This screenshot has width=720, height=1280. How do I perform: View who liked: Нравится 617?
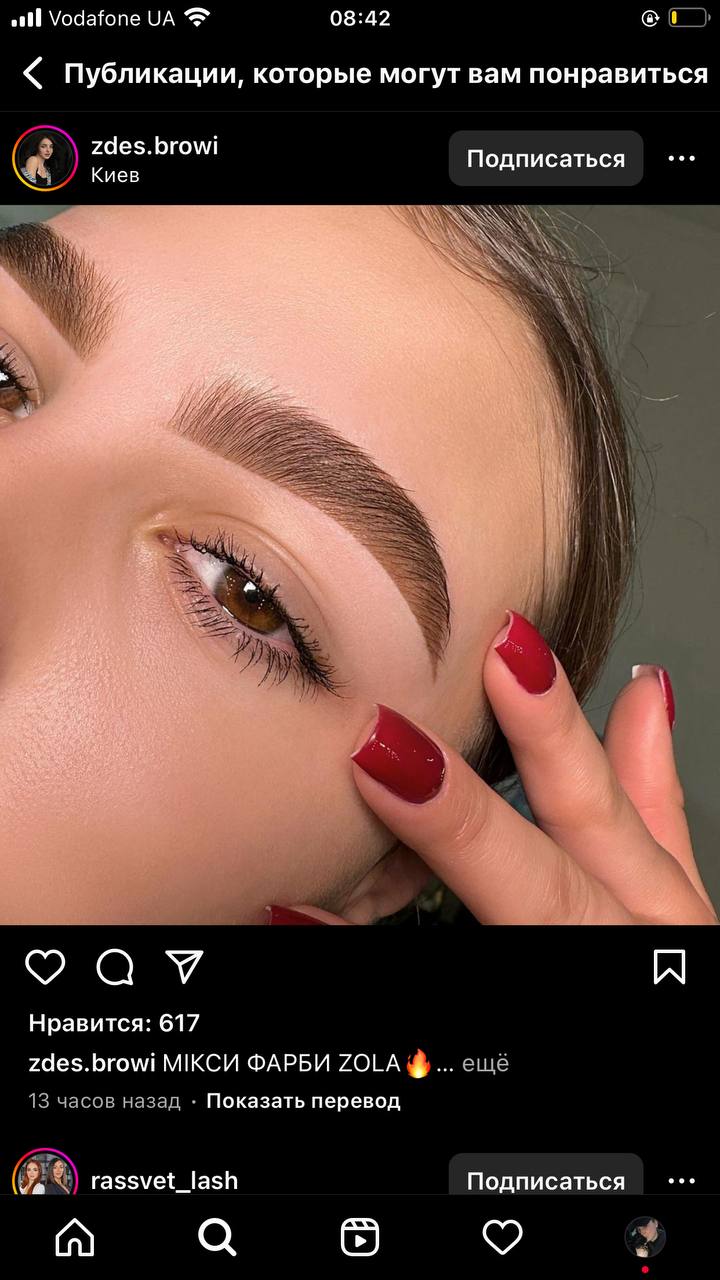[x=114, y=1023]
